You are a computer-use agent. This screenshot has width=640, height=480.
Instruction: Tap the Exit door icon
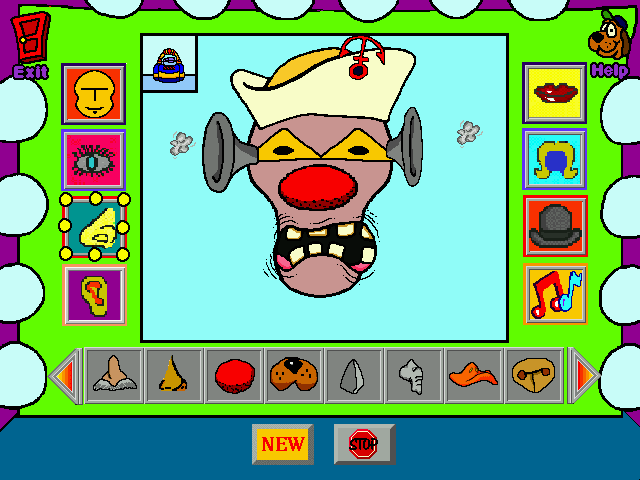(x=30, y=40)
